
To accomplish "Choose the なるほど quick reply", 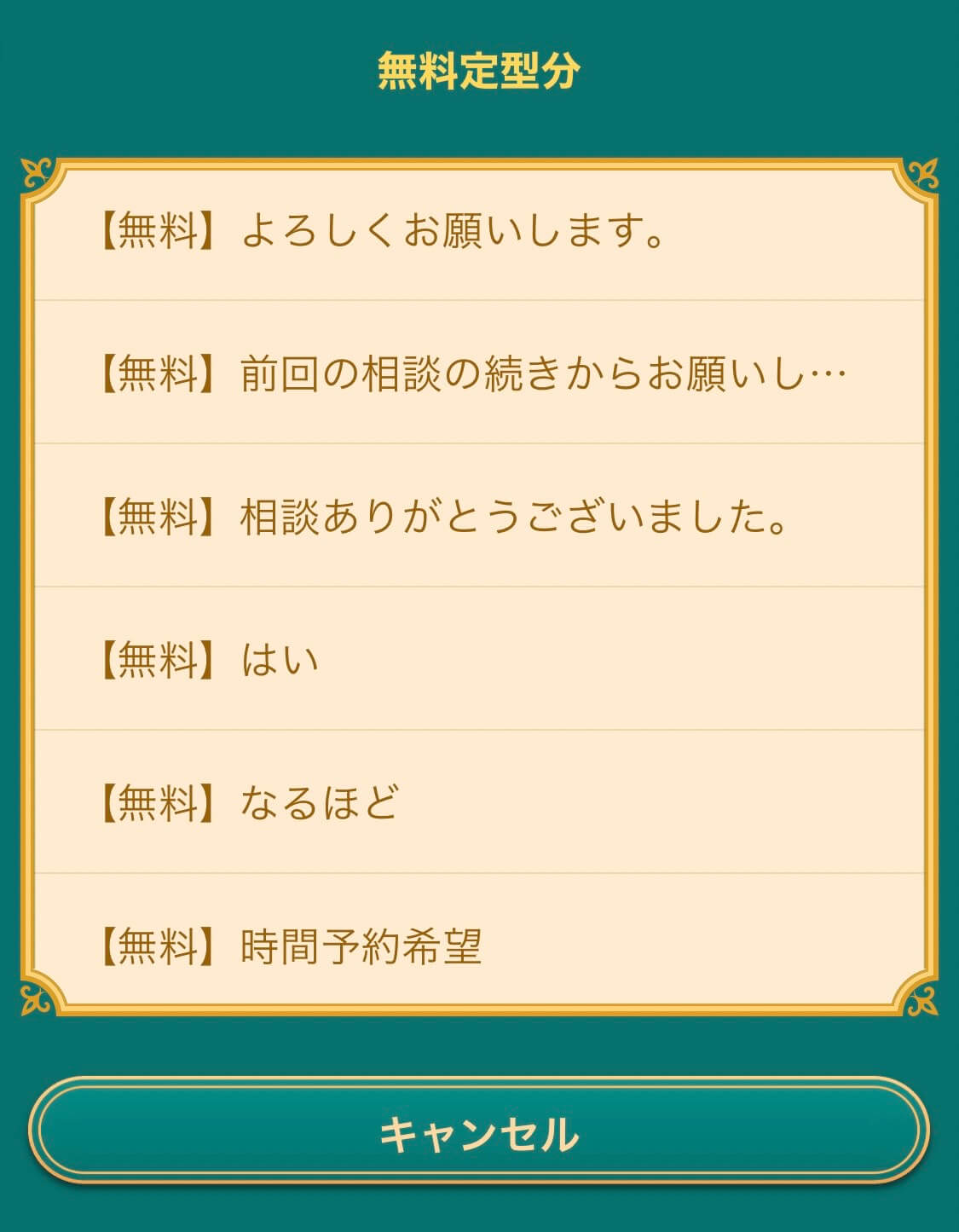I will coord(479,802).
